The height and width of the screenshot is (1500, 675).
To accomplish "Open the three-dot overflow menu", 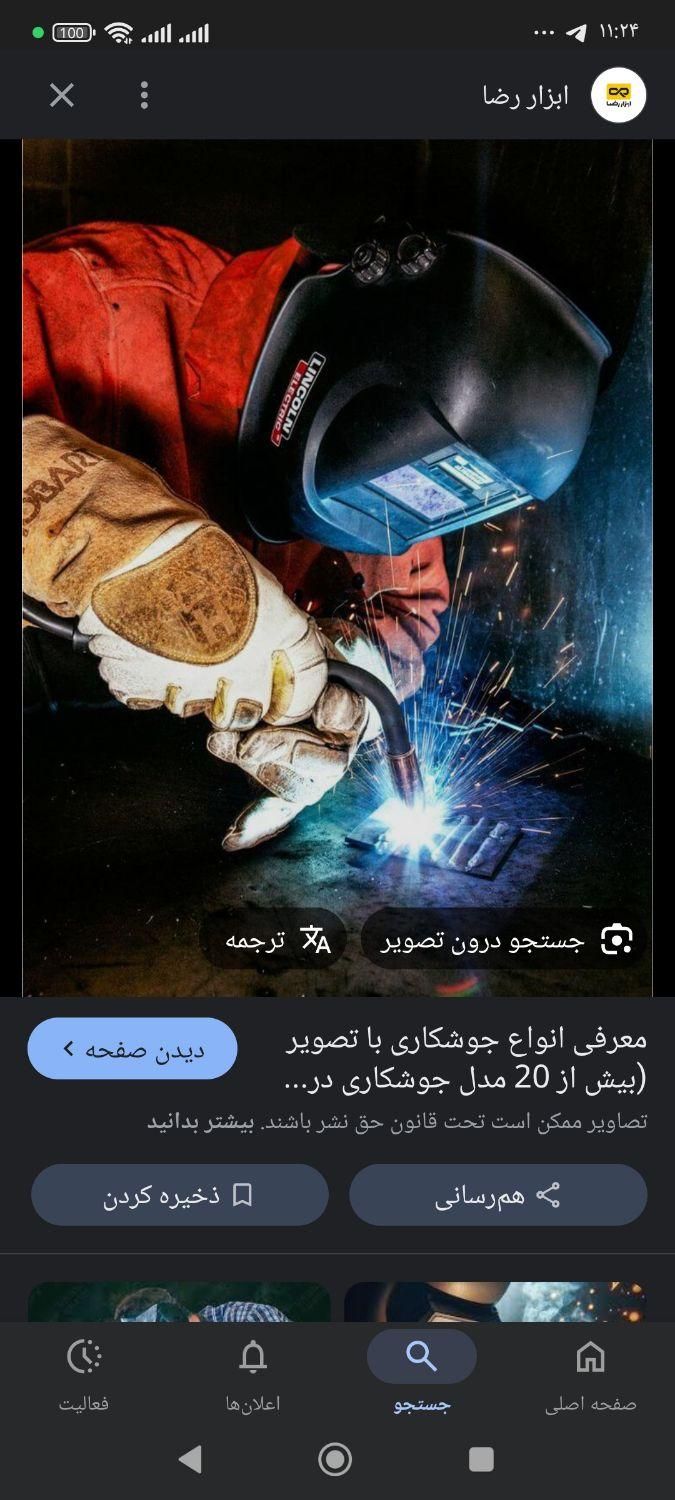I will 144,96.
